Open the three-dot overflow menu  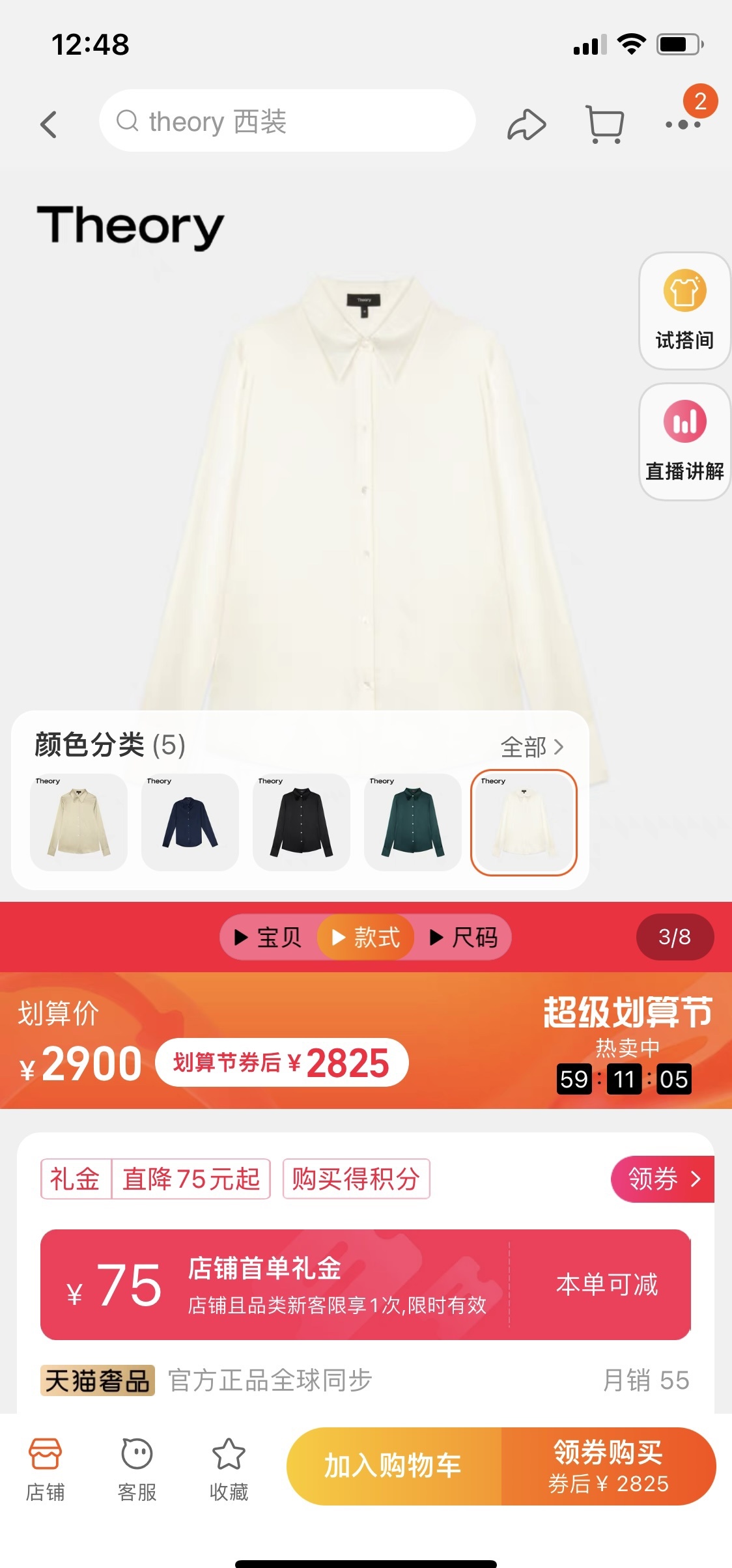[683, 124]
